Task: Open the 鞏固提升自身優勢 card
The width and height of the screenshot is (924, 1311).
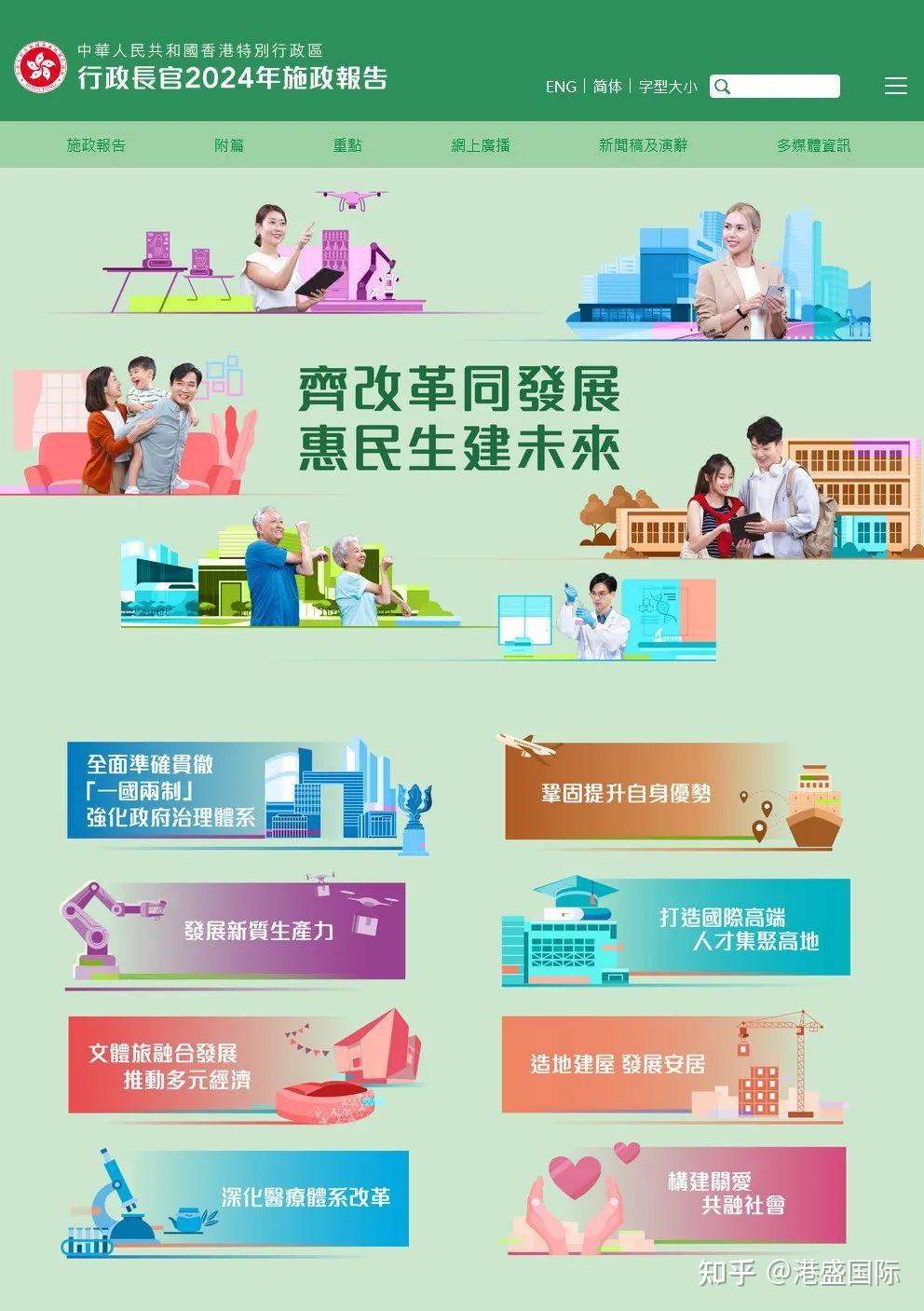Action: tap(652, 793)
